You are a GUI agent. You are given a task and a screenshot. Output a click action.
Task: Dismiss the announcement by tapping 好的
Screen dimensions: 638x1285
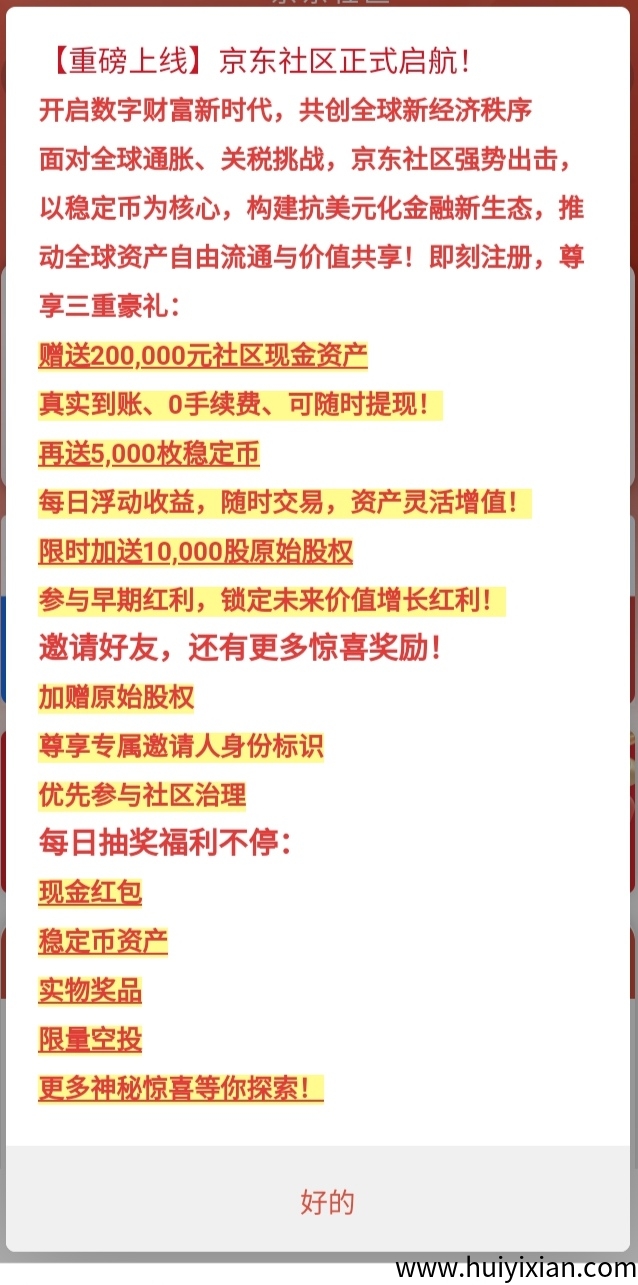(x=327, y=1201)
